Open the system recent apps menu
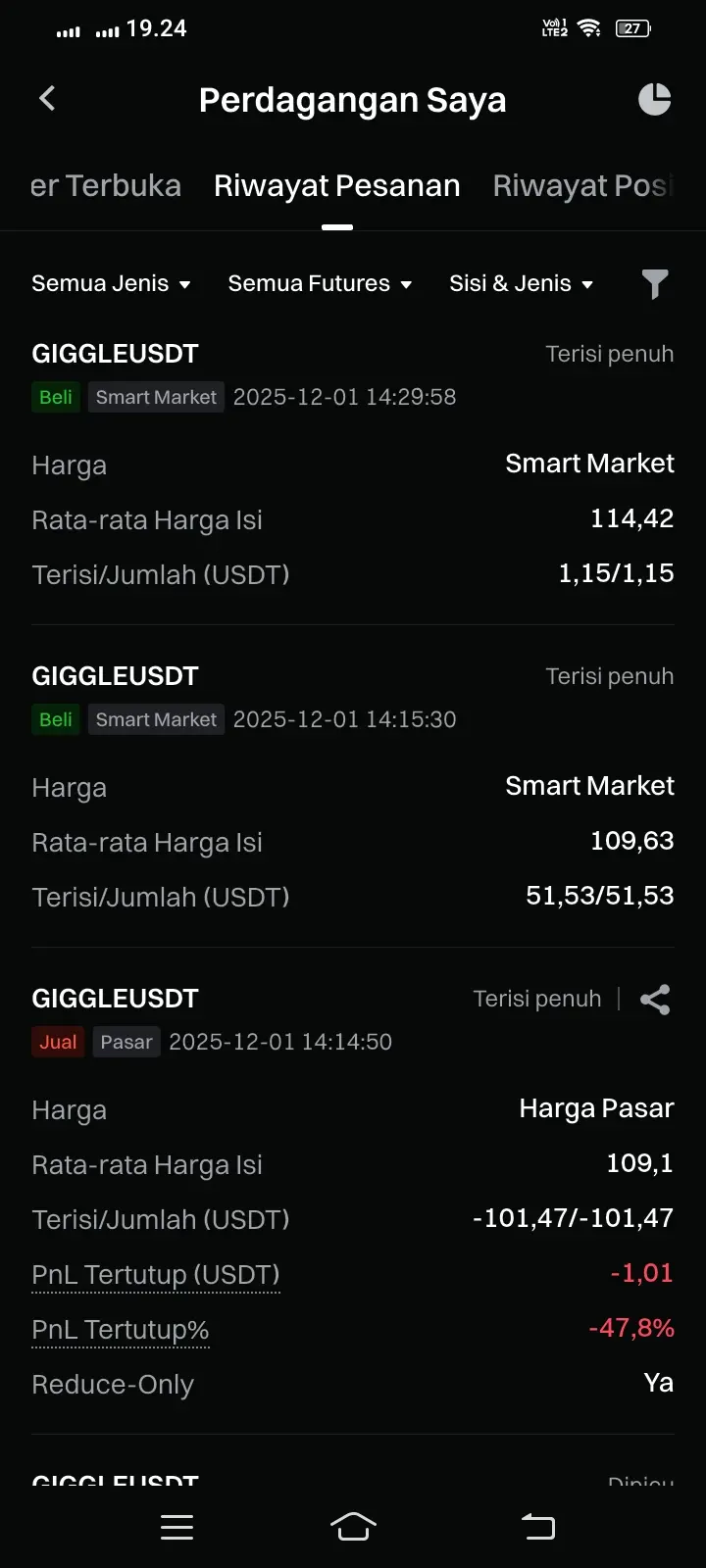706x1568 pixels. 176,1527
